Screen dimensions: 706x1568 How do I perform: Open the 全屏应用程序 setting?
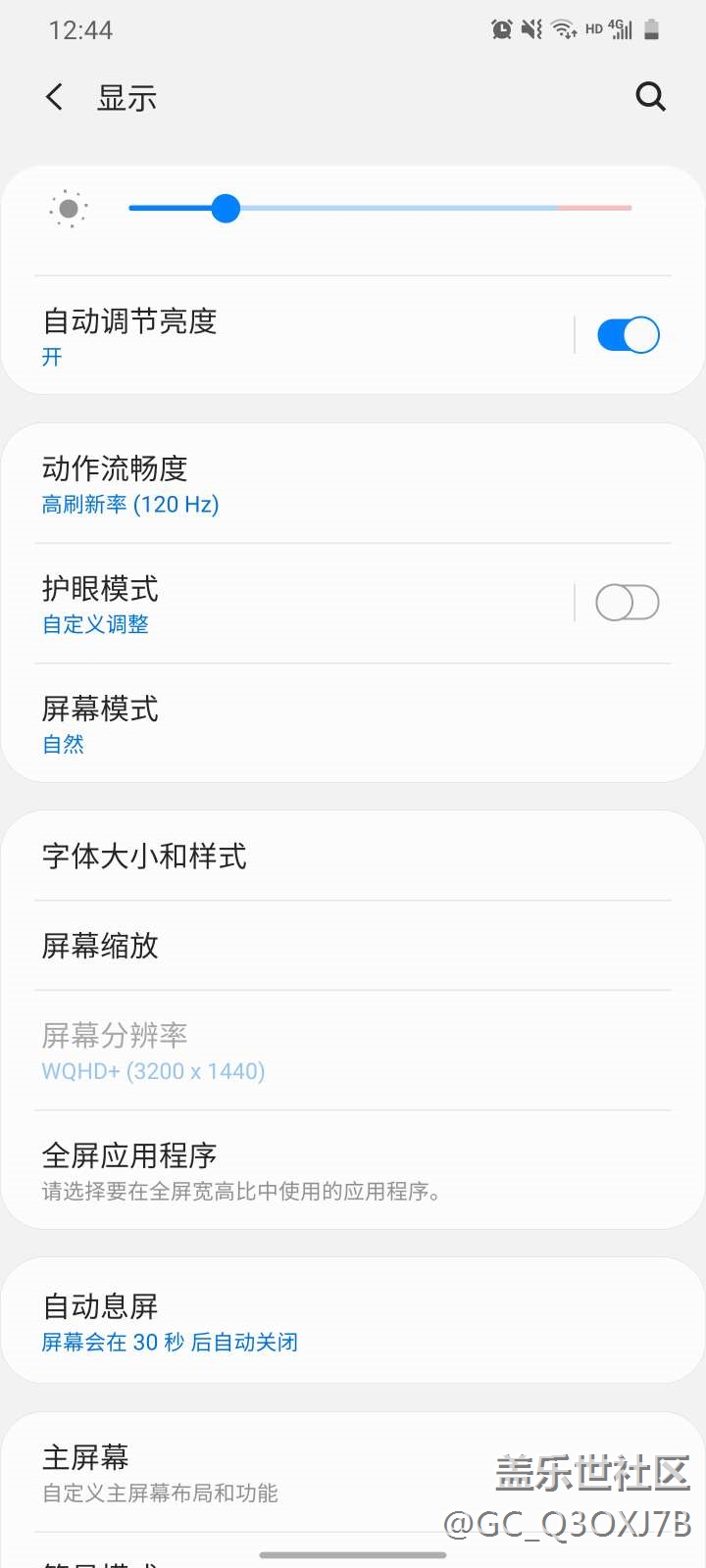[353, 1170]
